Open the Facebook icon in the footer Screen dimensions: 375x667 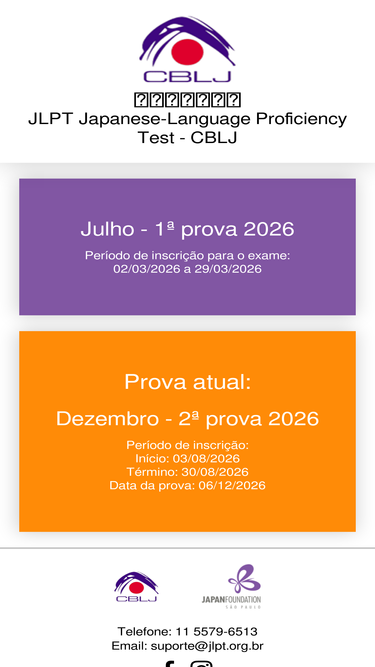[x=169, y=664]
